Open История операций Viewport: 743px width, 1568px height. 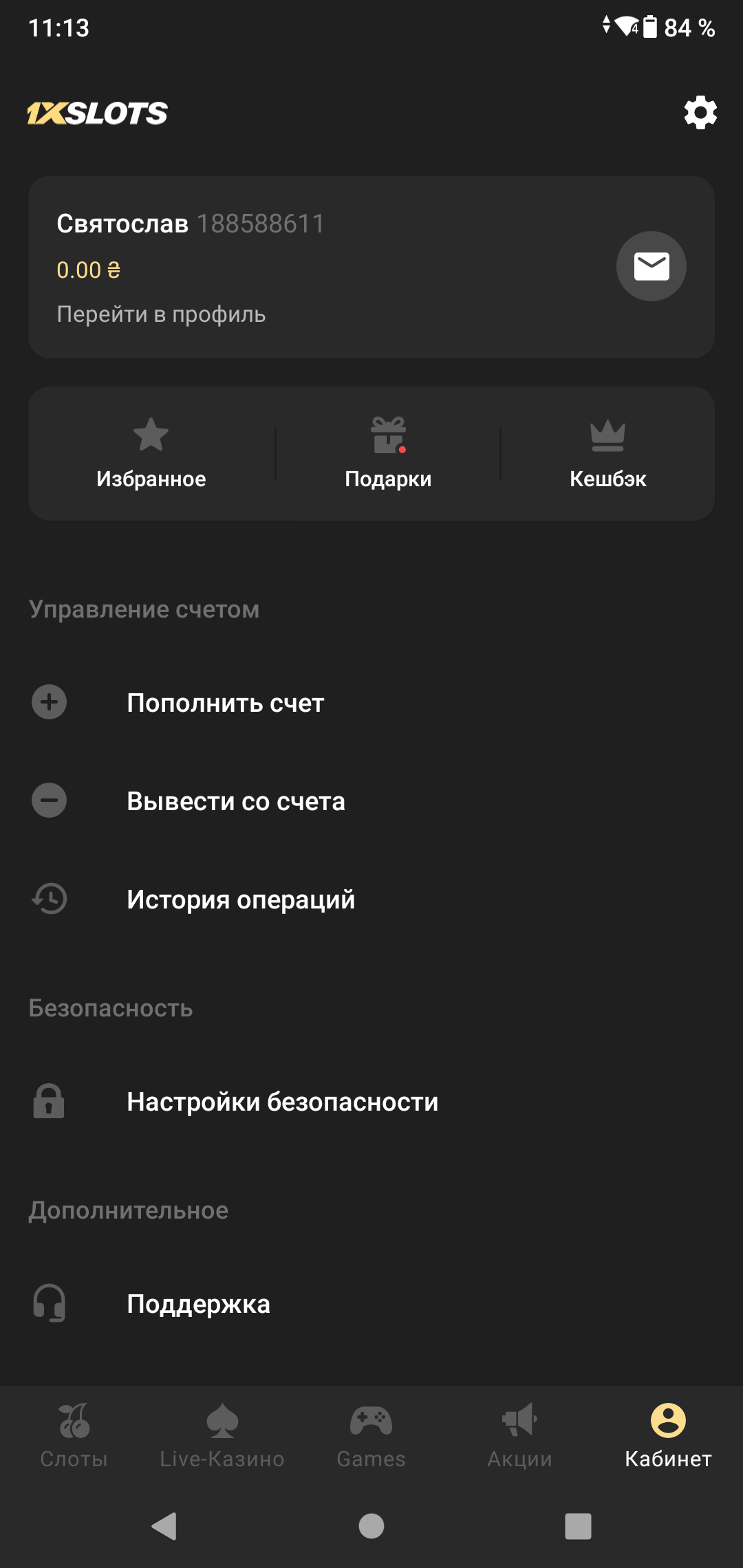click(x=241, y=900)
